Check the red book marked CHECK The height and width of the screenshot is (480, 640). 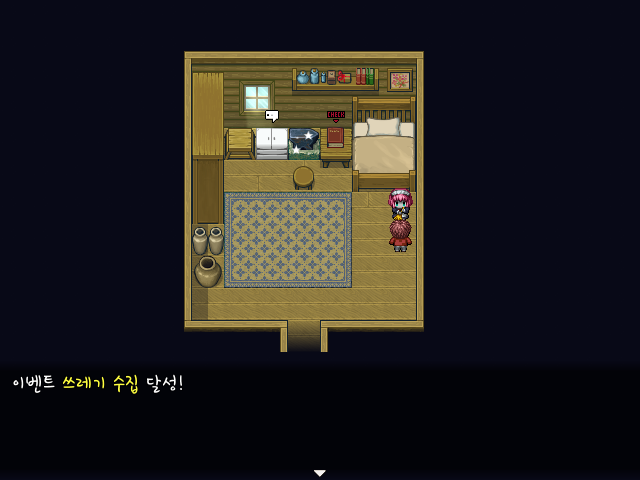point(336,138)
